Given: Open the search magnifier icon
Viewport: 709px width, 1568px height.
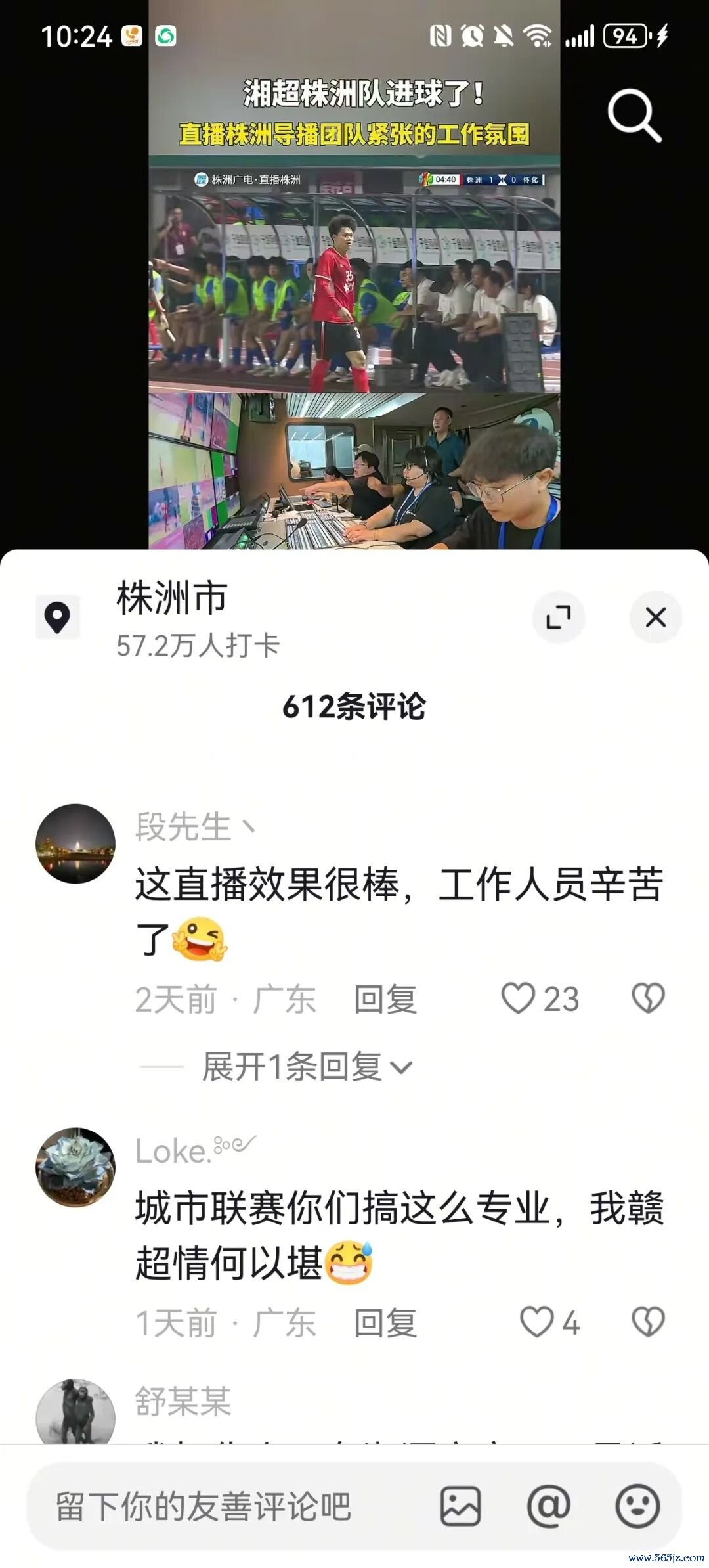Looking at the screenshot, I should [x=634, y=116].
